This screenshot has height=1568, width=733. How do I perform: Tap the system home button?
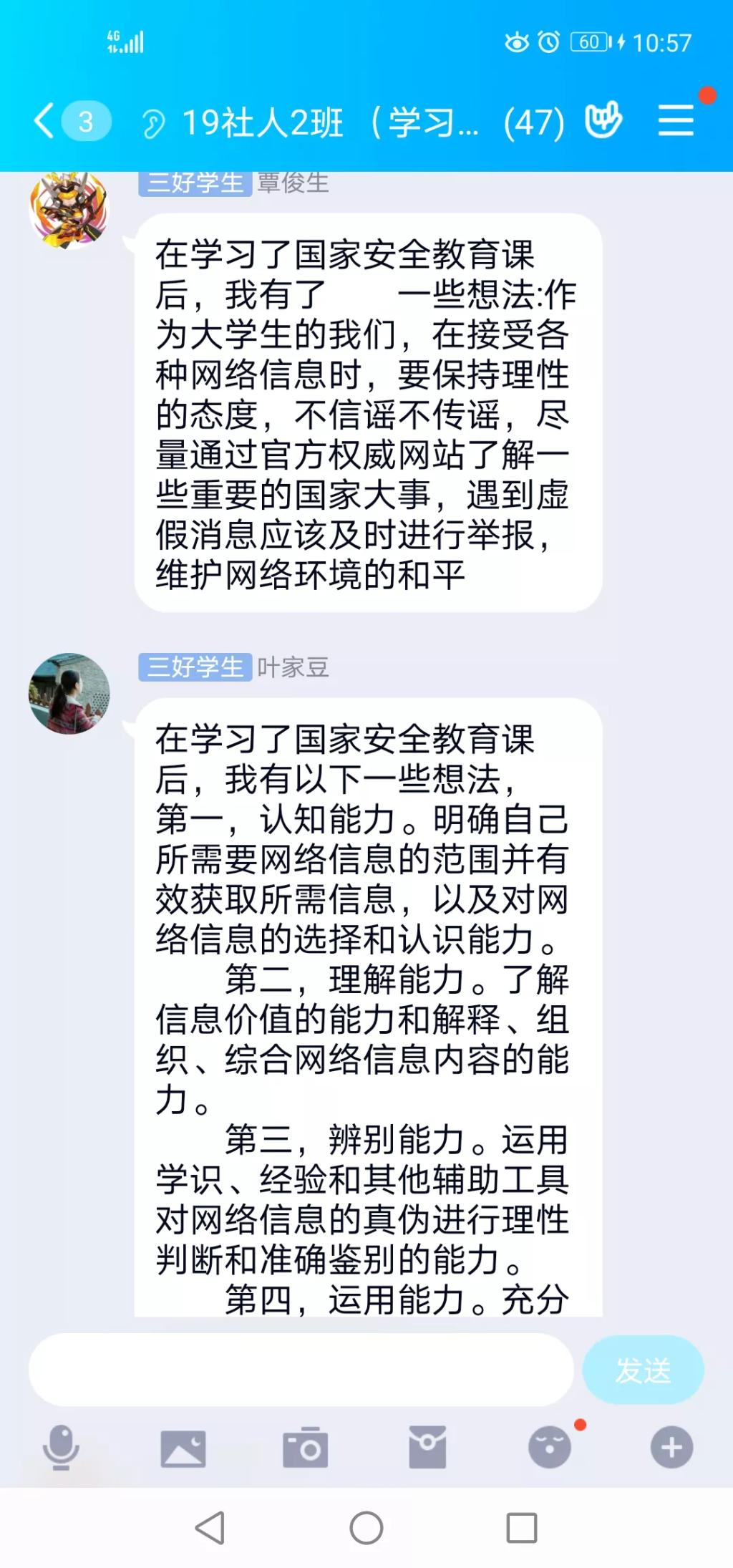366,1528
